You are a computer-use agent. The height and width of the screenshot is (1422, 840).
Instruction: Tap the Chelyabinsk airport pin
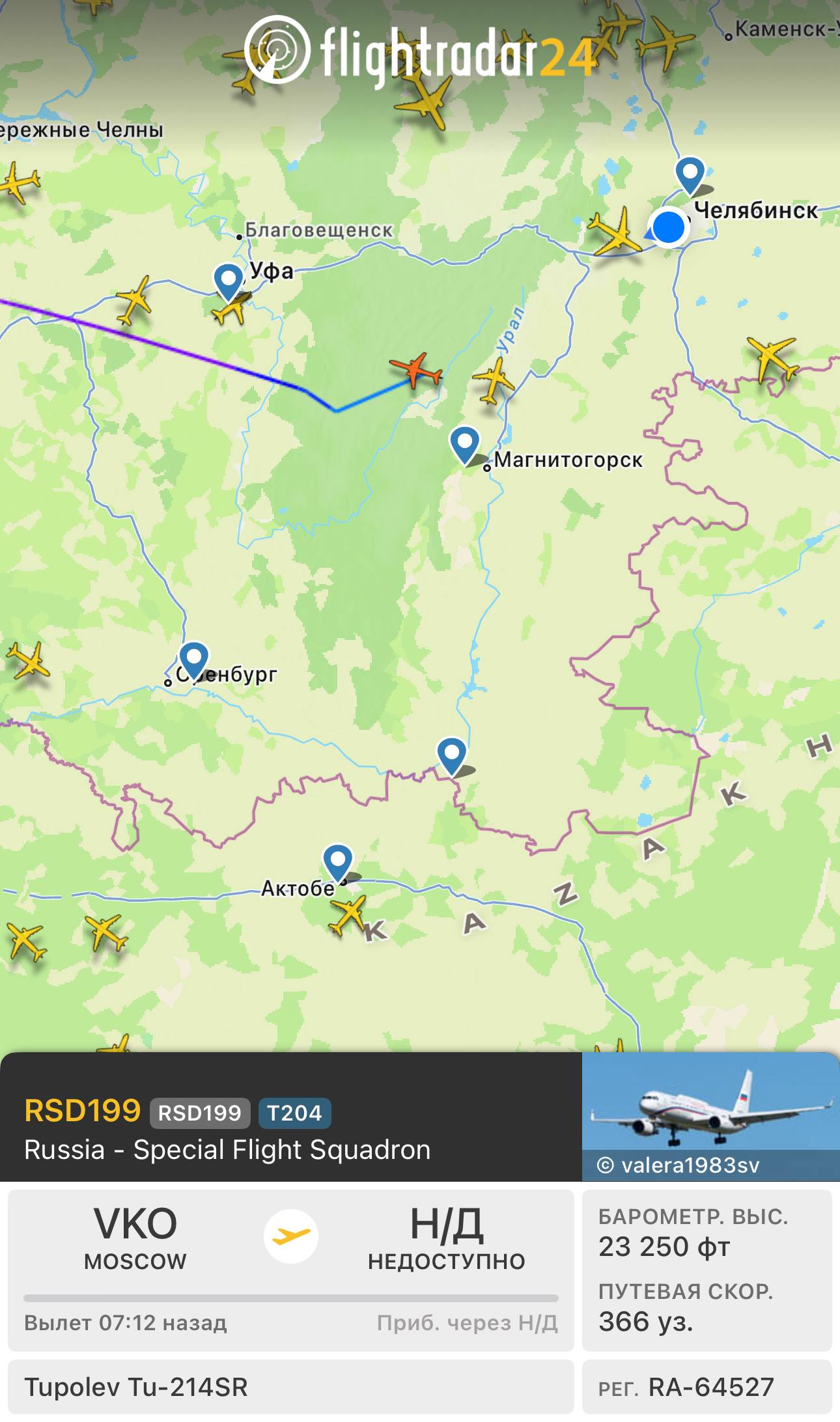click(x=690, y=175)
